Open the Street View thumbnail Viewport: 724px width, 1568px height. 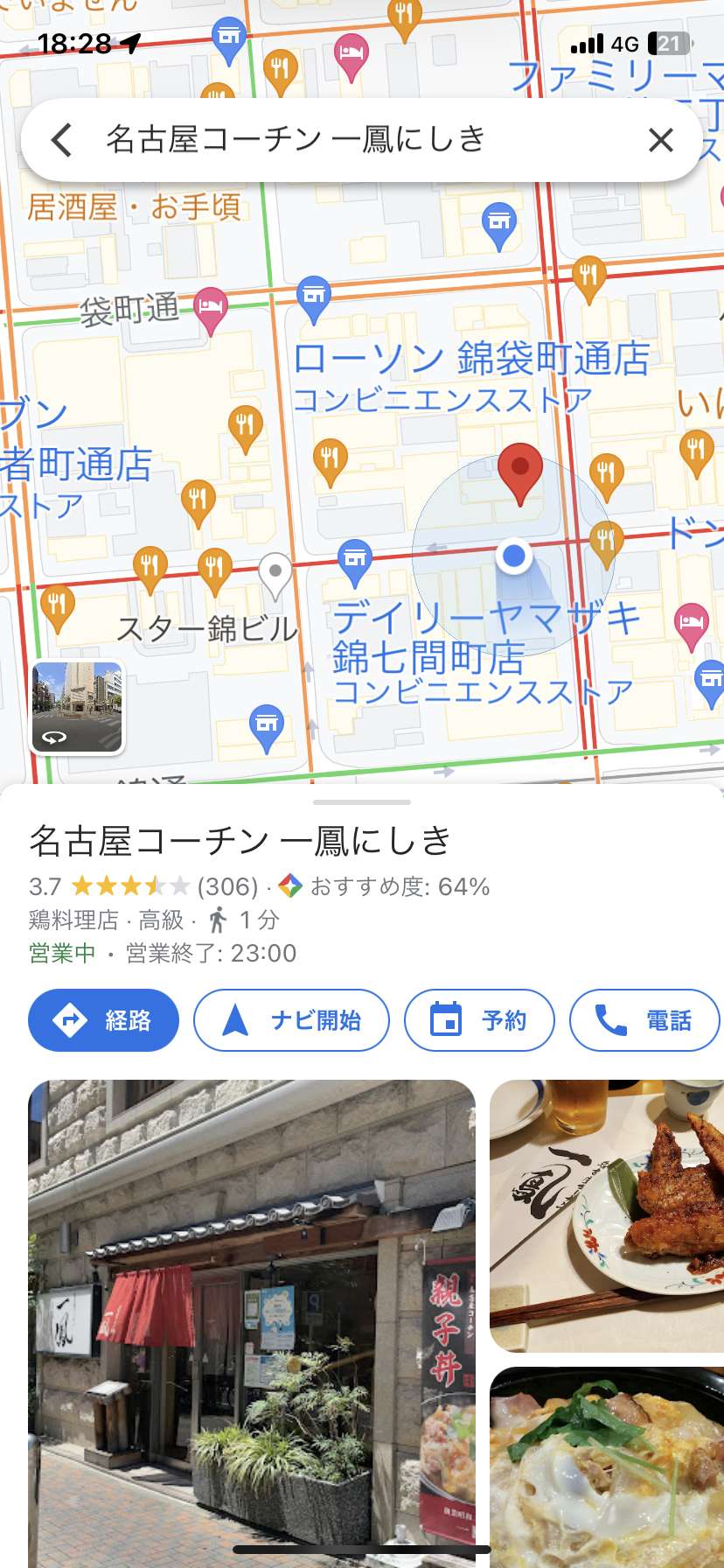point(78,707)
